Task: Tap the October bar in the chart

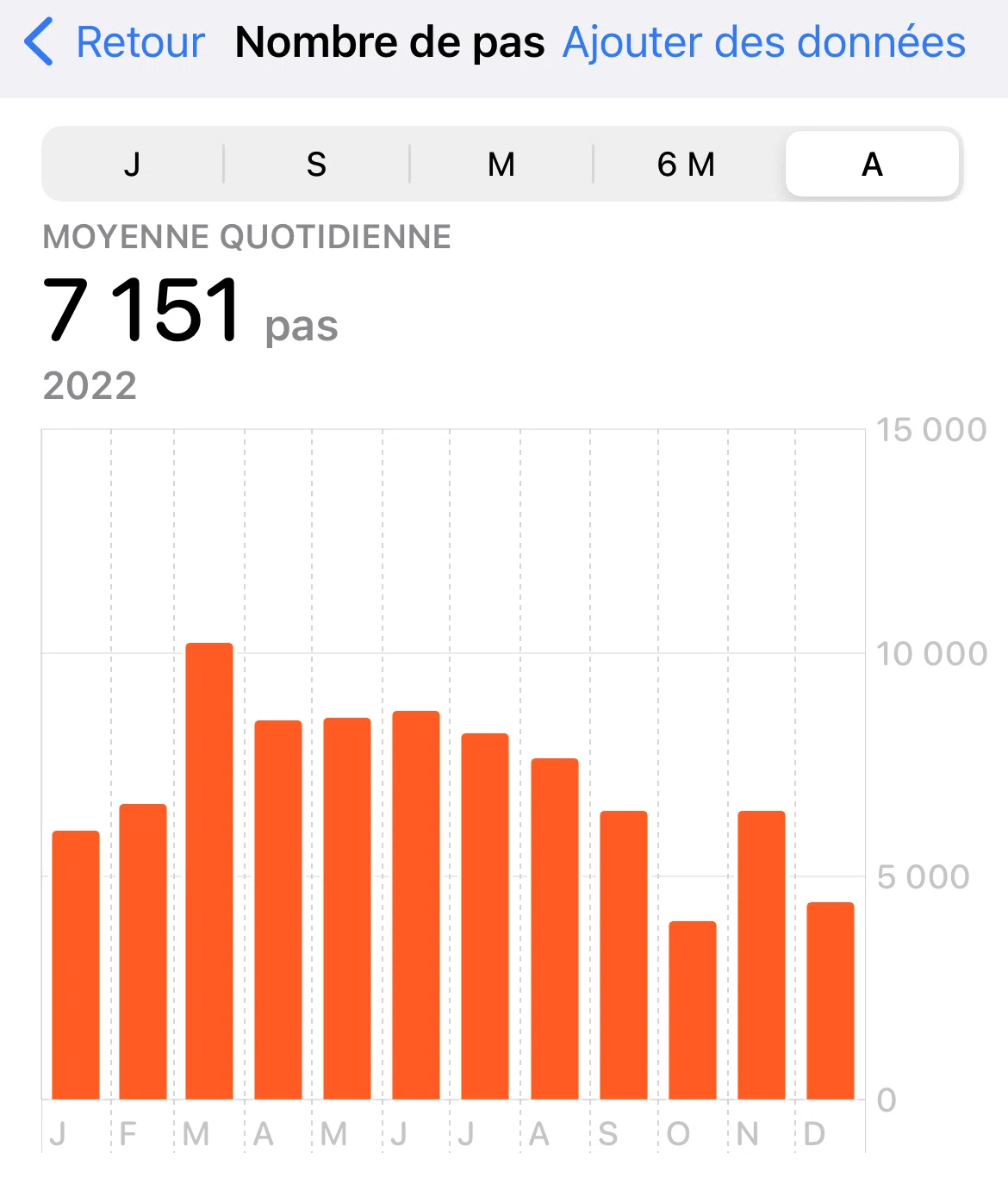Action: tap(693, 1010)
